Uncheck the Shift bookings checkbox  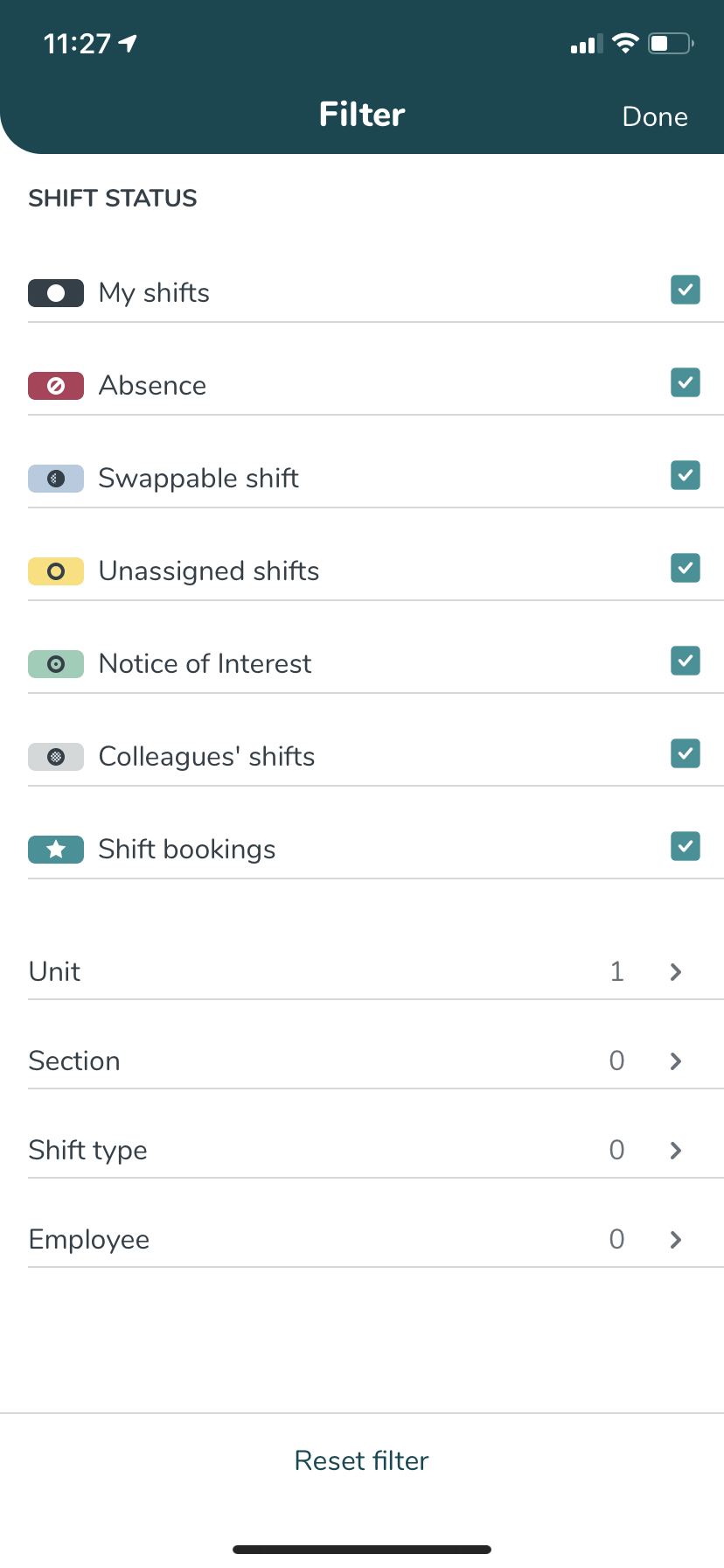[686, 846]
